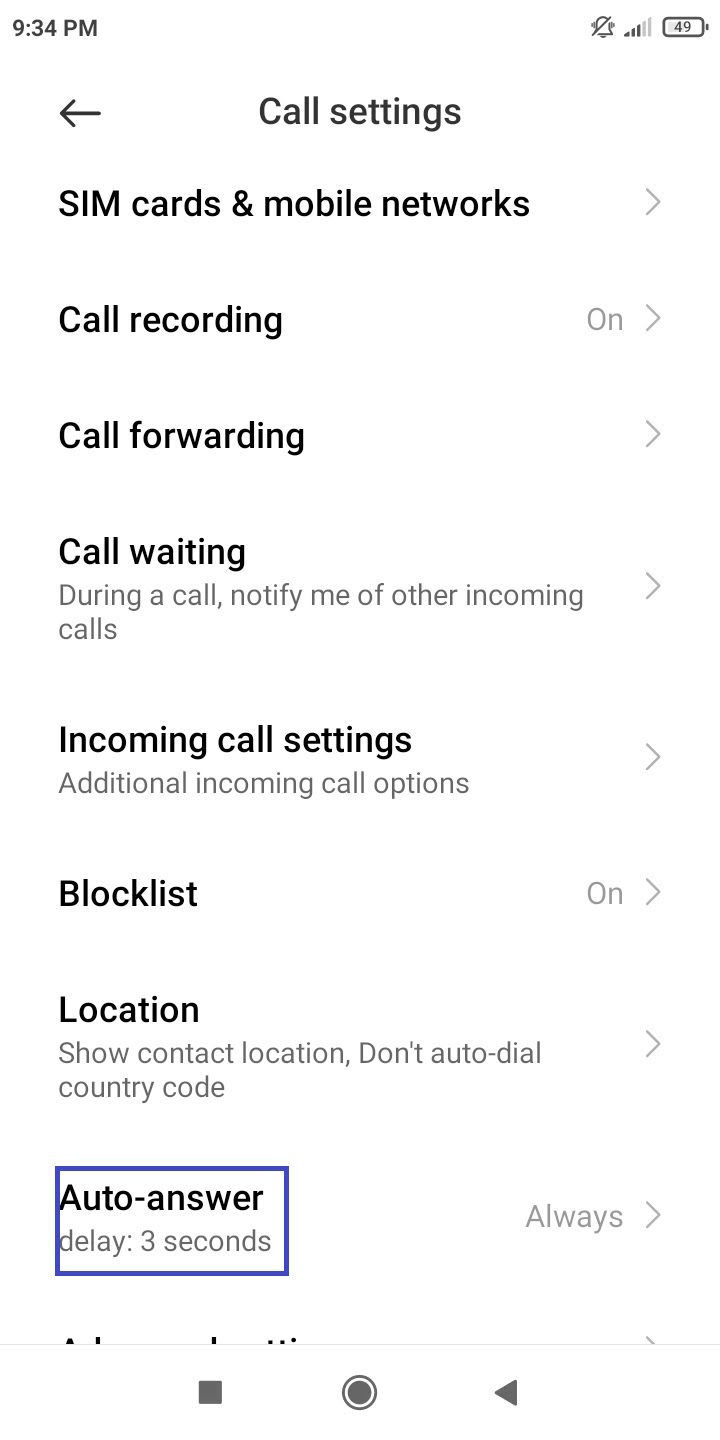This screenshot has height=1440, width=720.
Task: Open SIM cards & mobile networks
Action: (360, 203)
